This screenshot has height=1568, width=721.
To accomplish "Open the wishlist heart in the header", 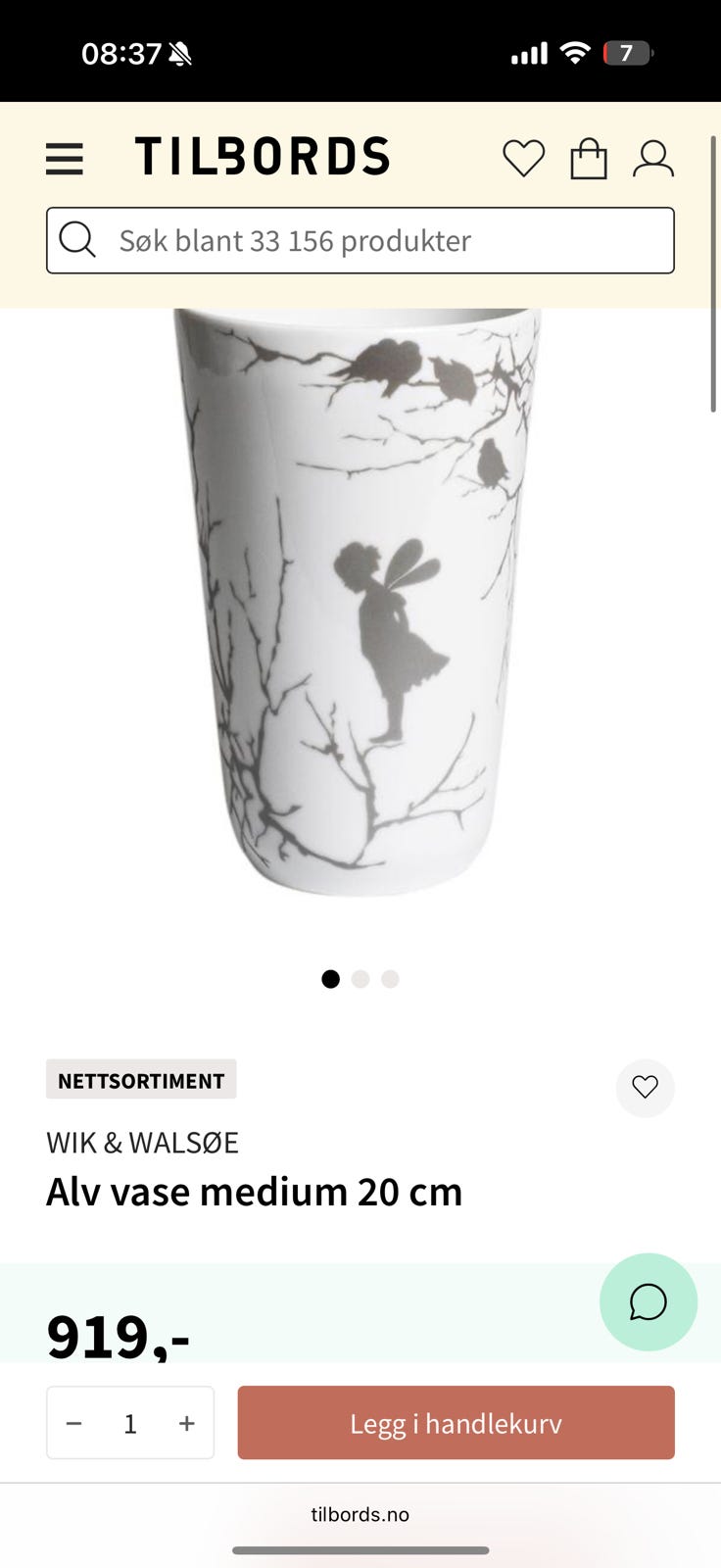I will [x=524, y=158].
